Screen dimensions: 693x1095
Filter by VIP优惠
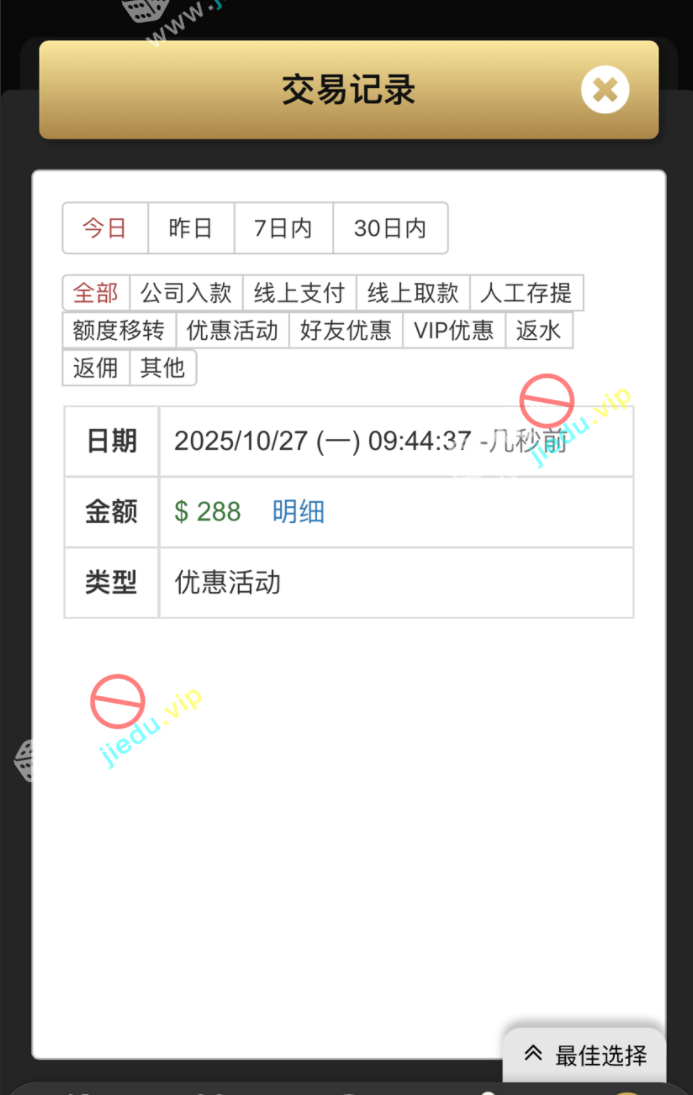[x=454, y=330]
